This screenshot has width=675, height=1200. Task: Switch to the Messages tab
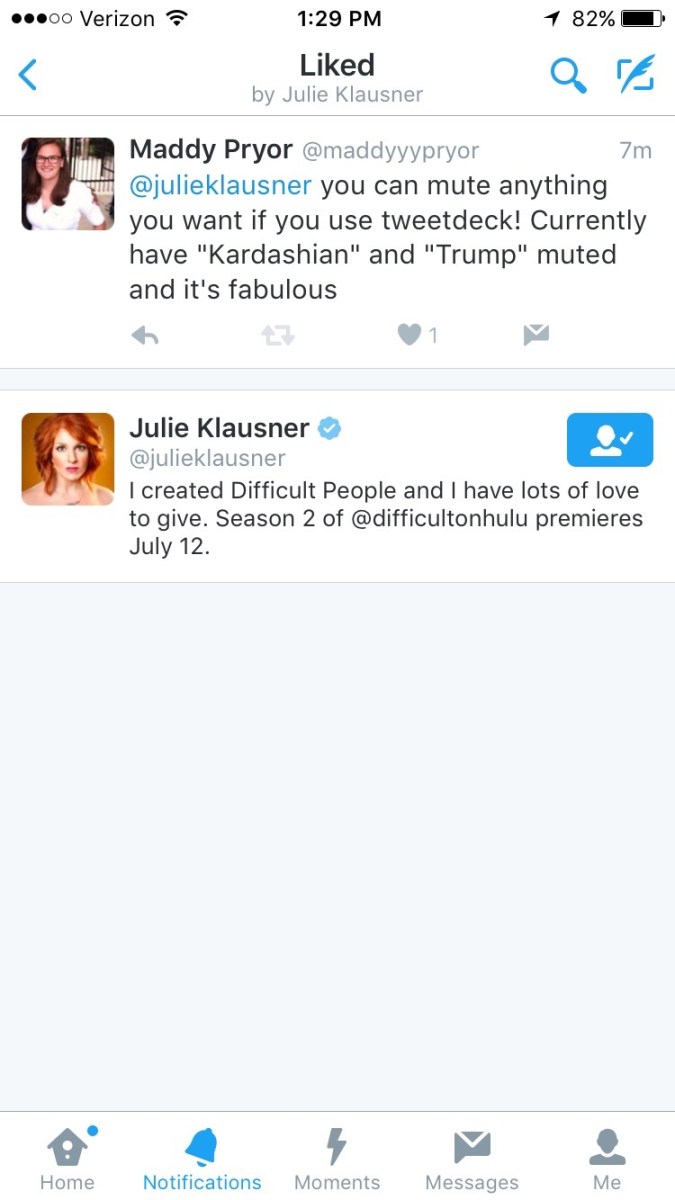pyautogui.click(x=472, y=1158)
